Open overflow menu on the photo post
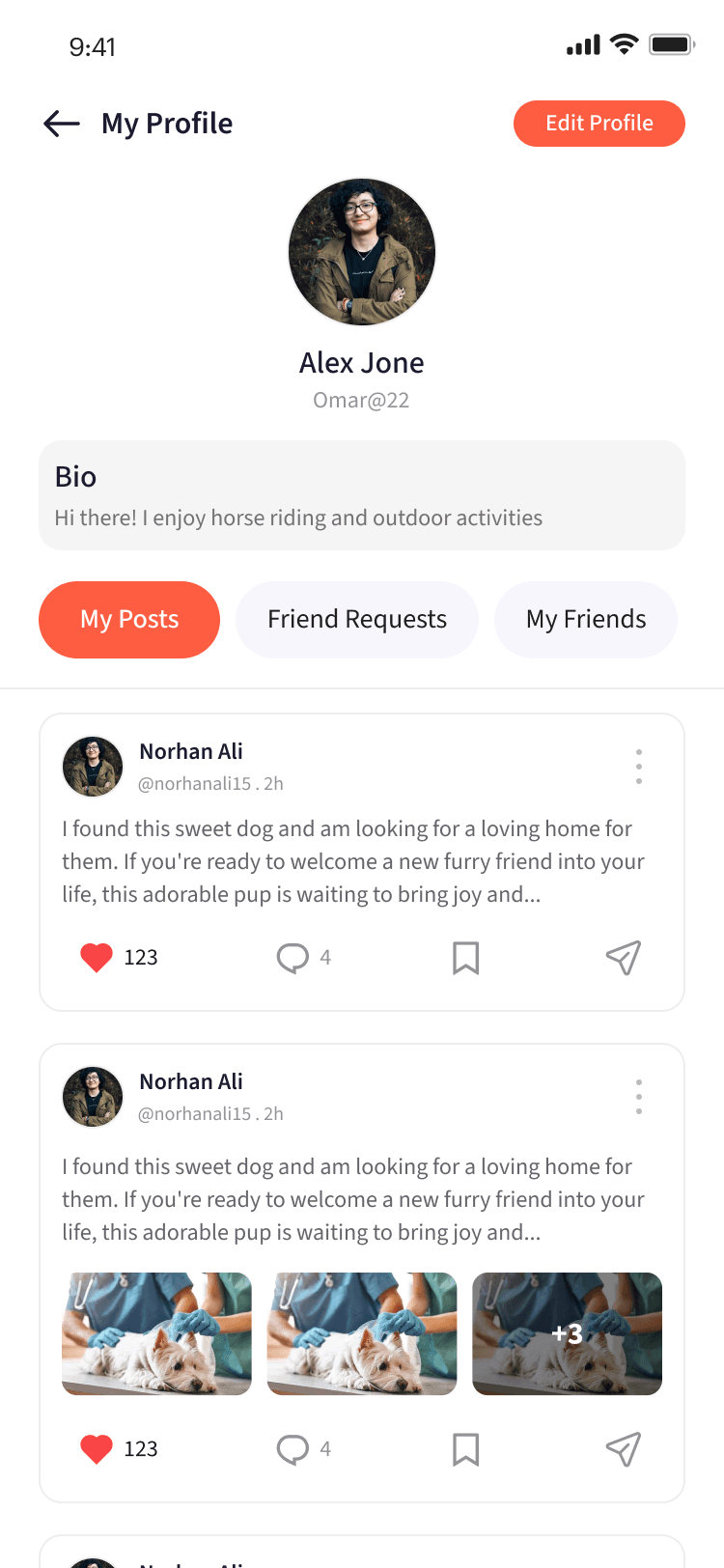The image size is (724, 1568). pos(638,1097)
